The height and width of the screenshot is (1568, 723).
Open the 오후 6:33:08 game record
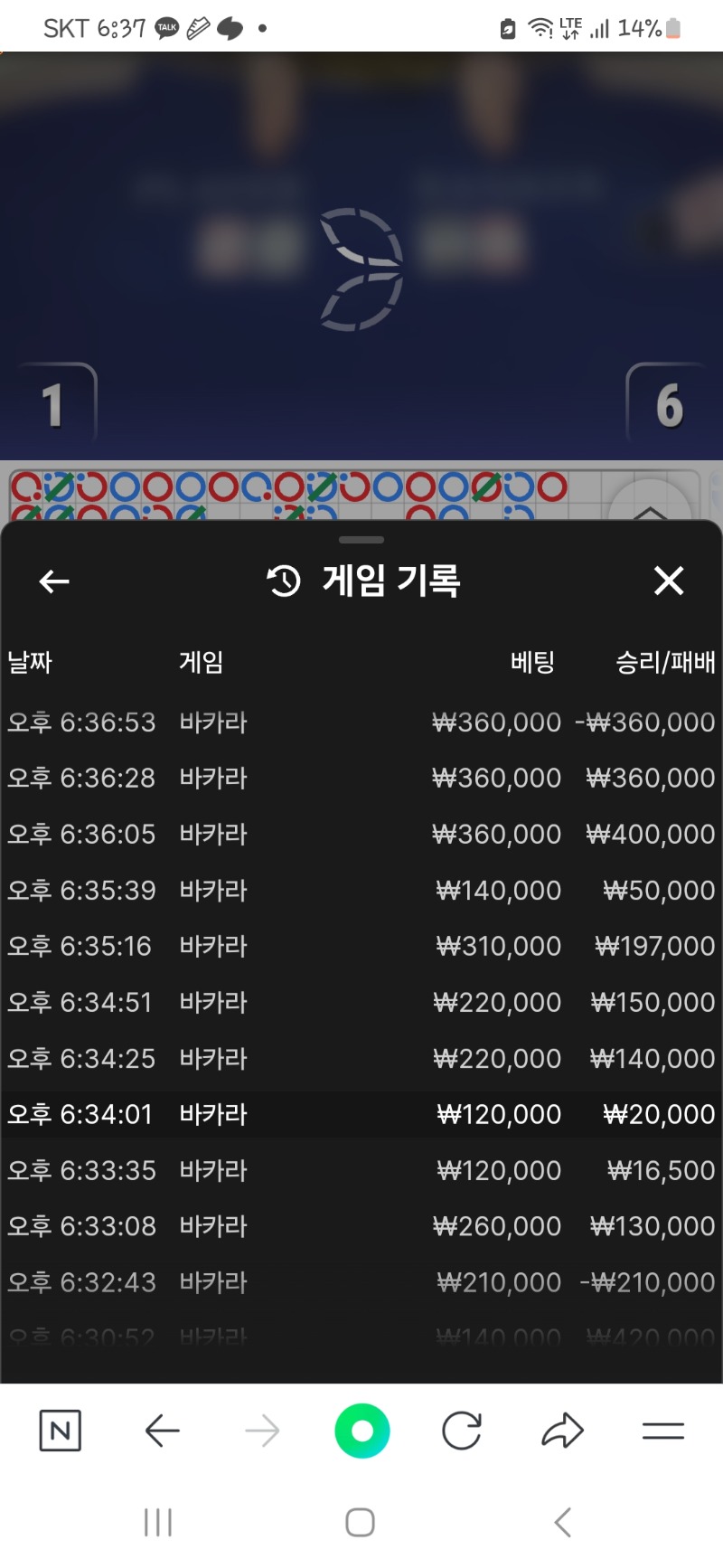pos(361,1227)
